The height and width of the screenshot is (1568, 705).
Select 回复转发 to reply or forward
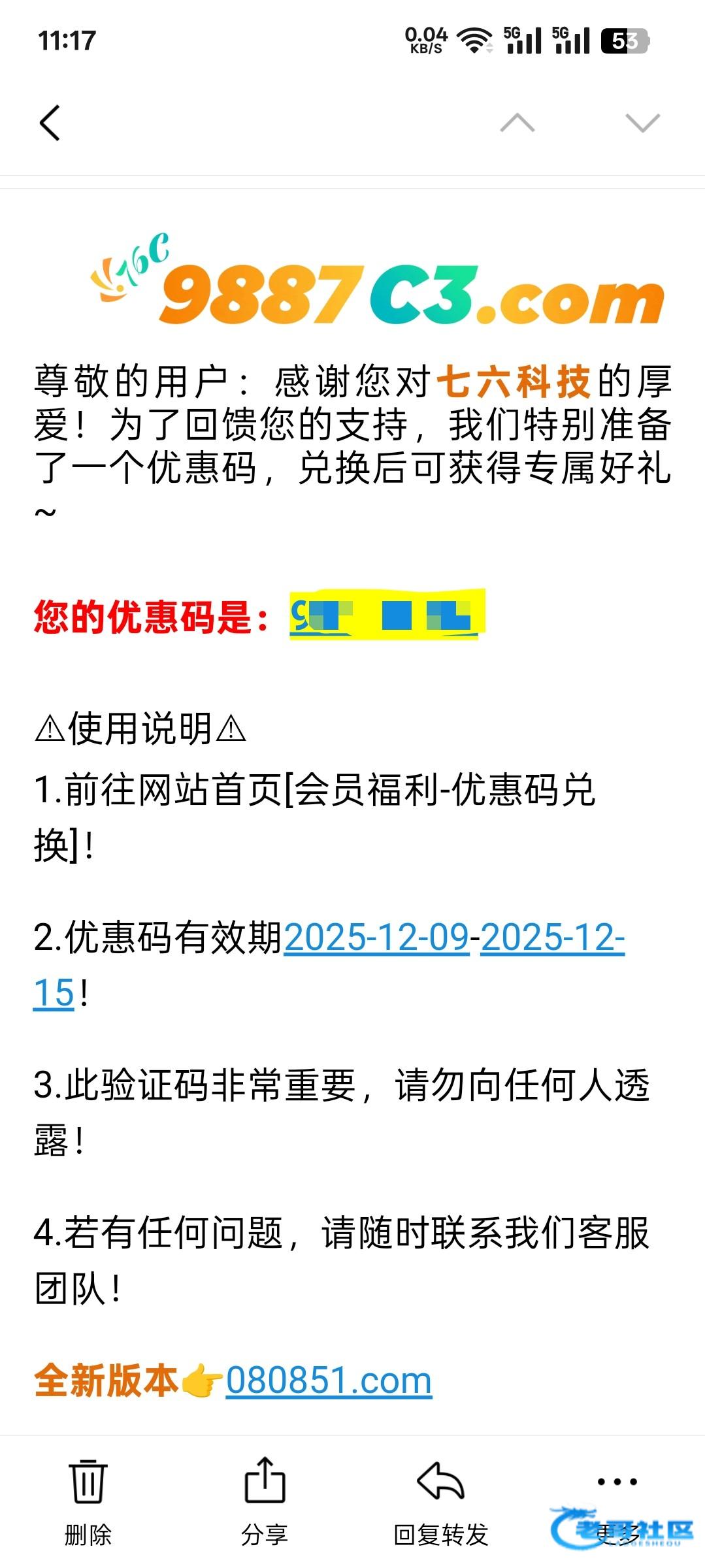point(441,1501)
